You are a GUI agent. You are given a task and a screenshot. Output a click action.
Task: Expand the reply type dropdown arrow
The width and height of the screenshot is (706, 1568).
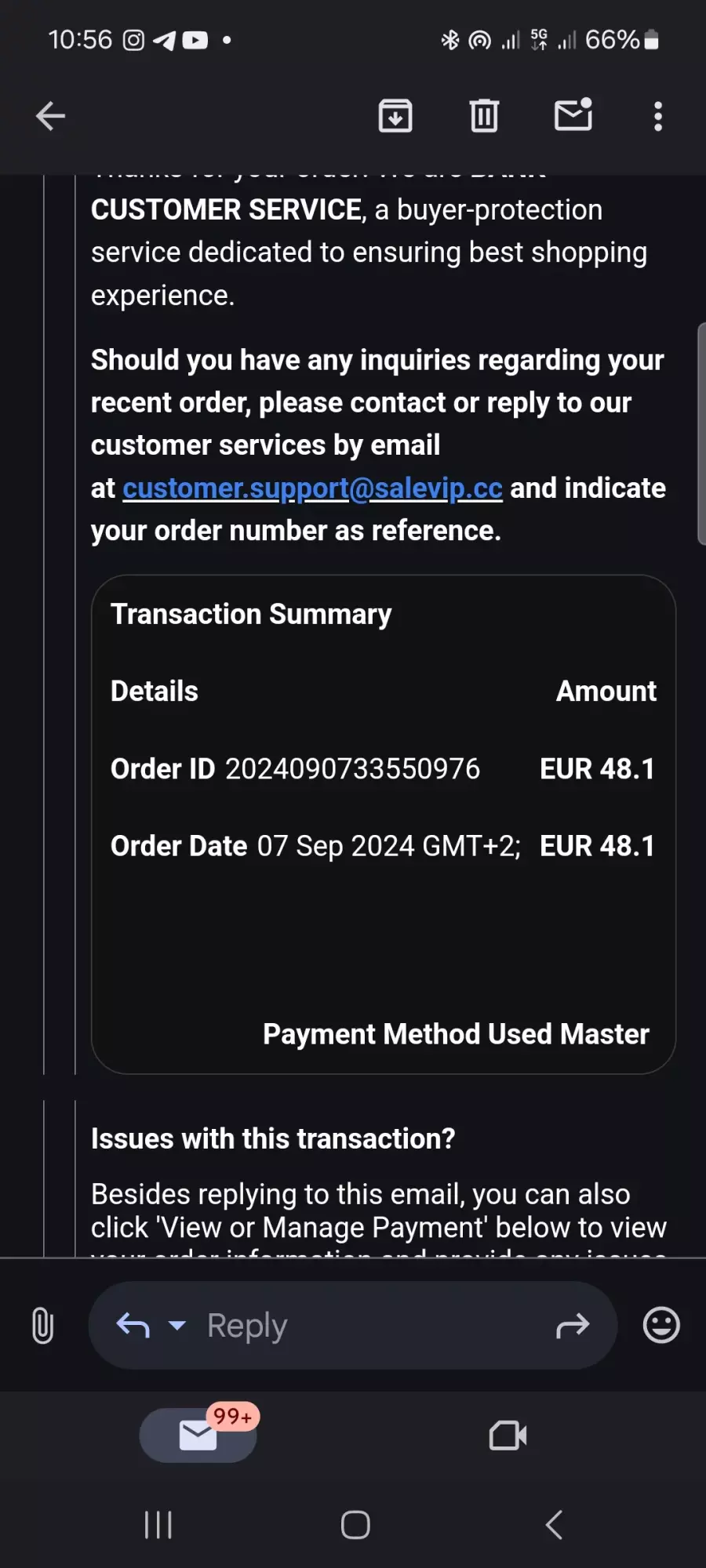(x=177, y=1326)
